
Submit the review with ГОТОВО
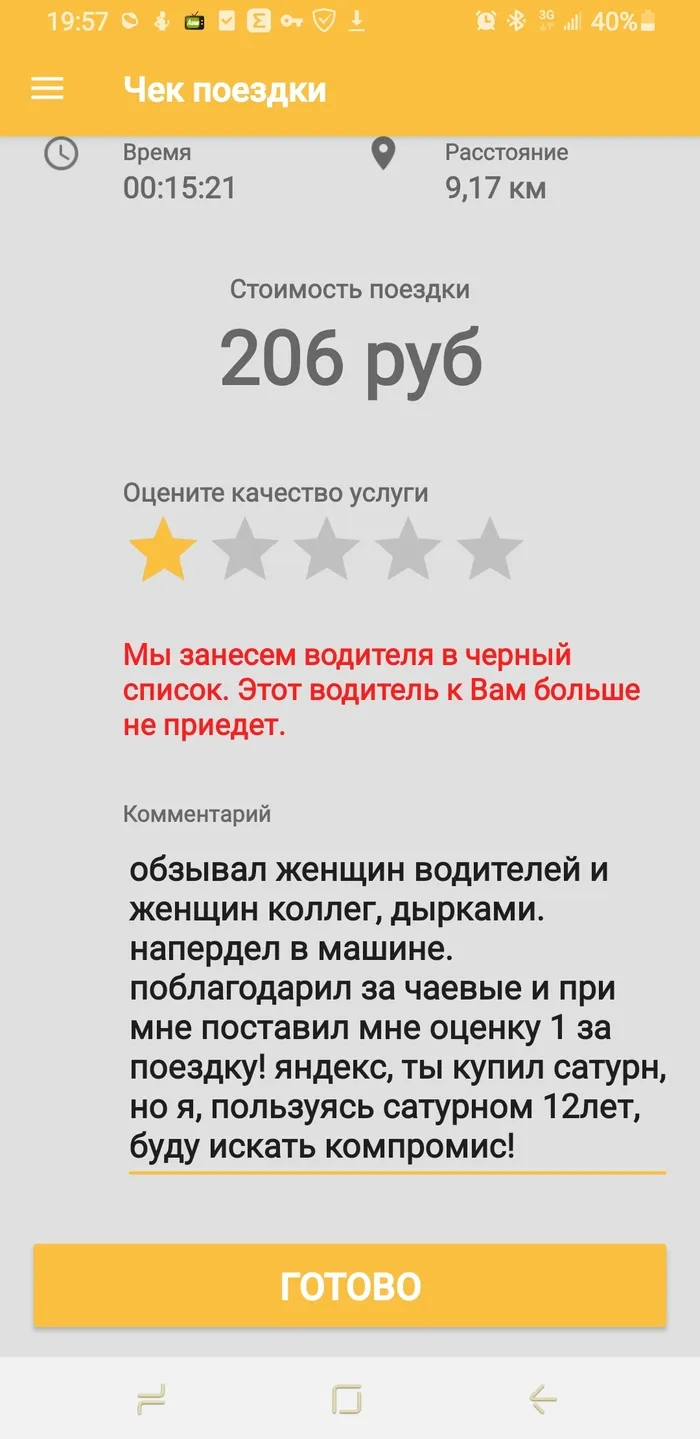tap(350, 1286)
